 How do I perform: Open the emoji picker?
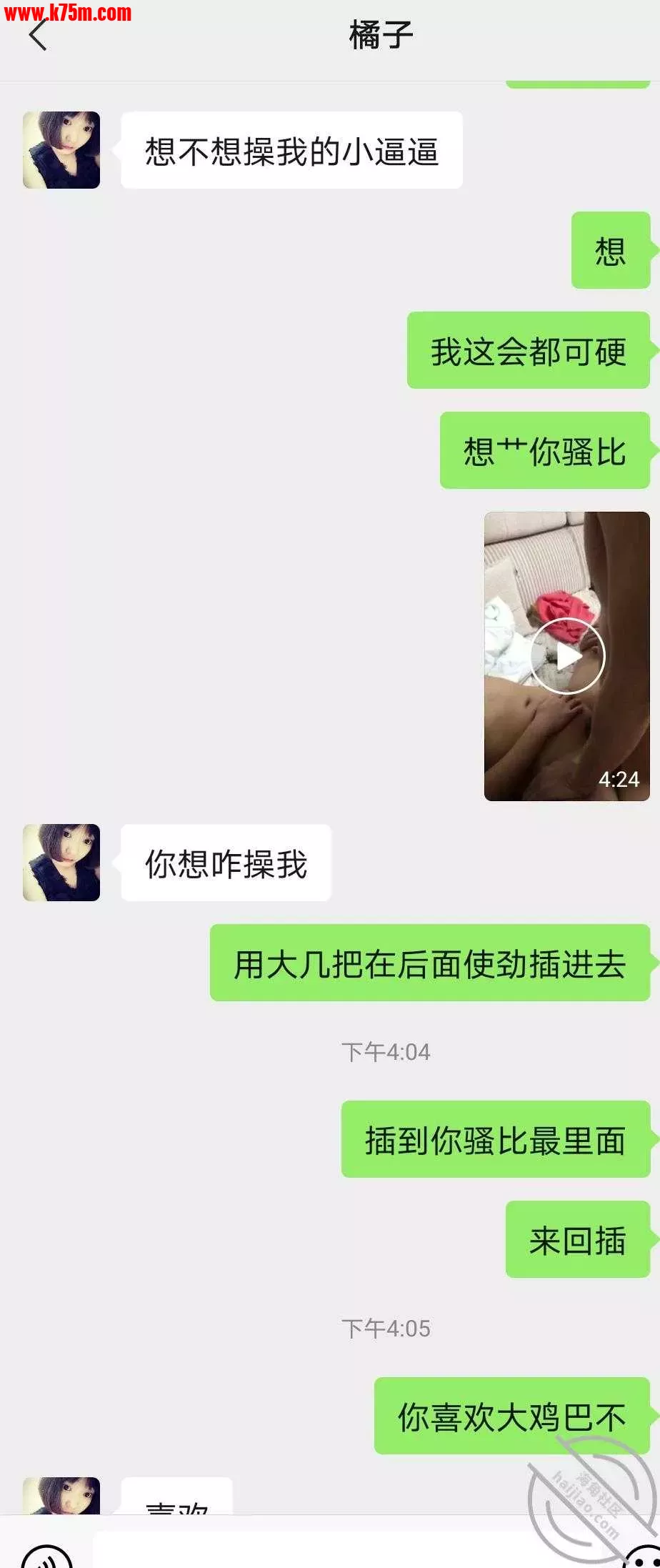point(643,1558)
